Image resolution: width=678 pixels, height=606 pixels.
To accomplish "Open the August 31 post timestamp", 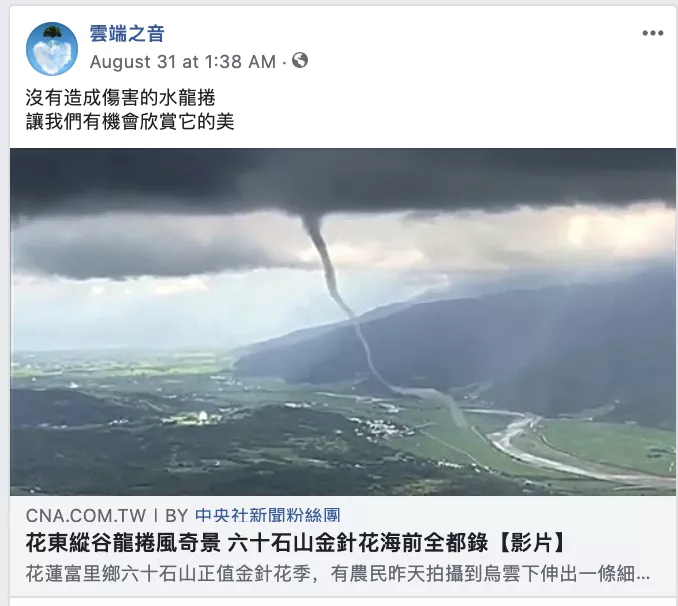I will click(182, 62).
